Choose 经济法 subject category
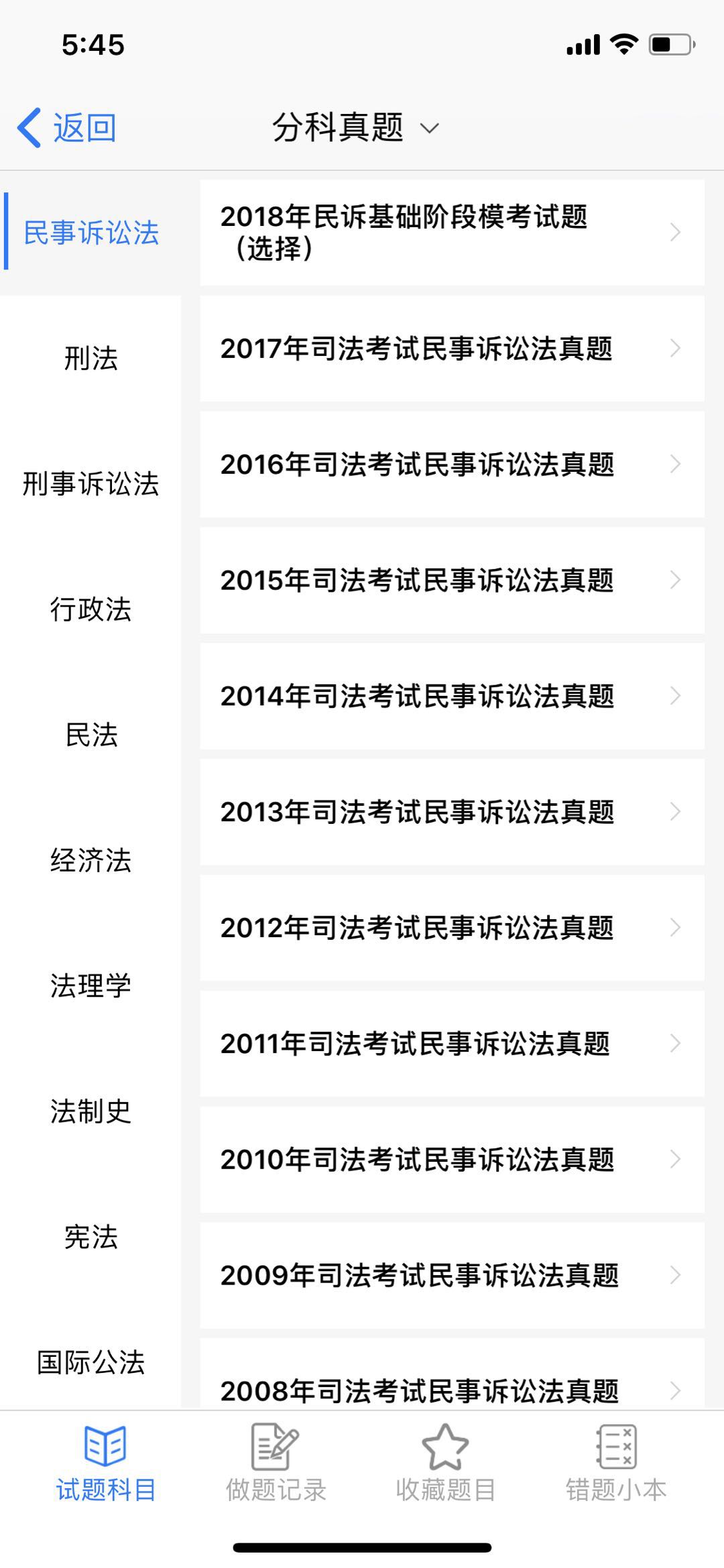The image size is (724, 1568). [x=90, y=860]
